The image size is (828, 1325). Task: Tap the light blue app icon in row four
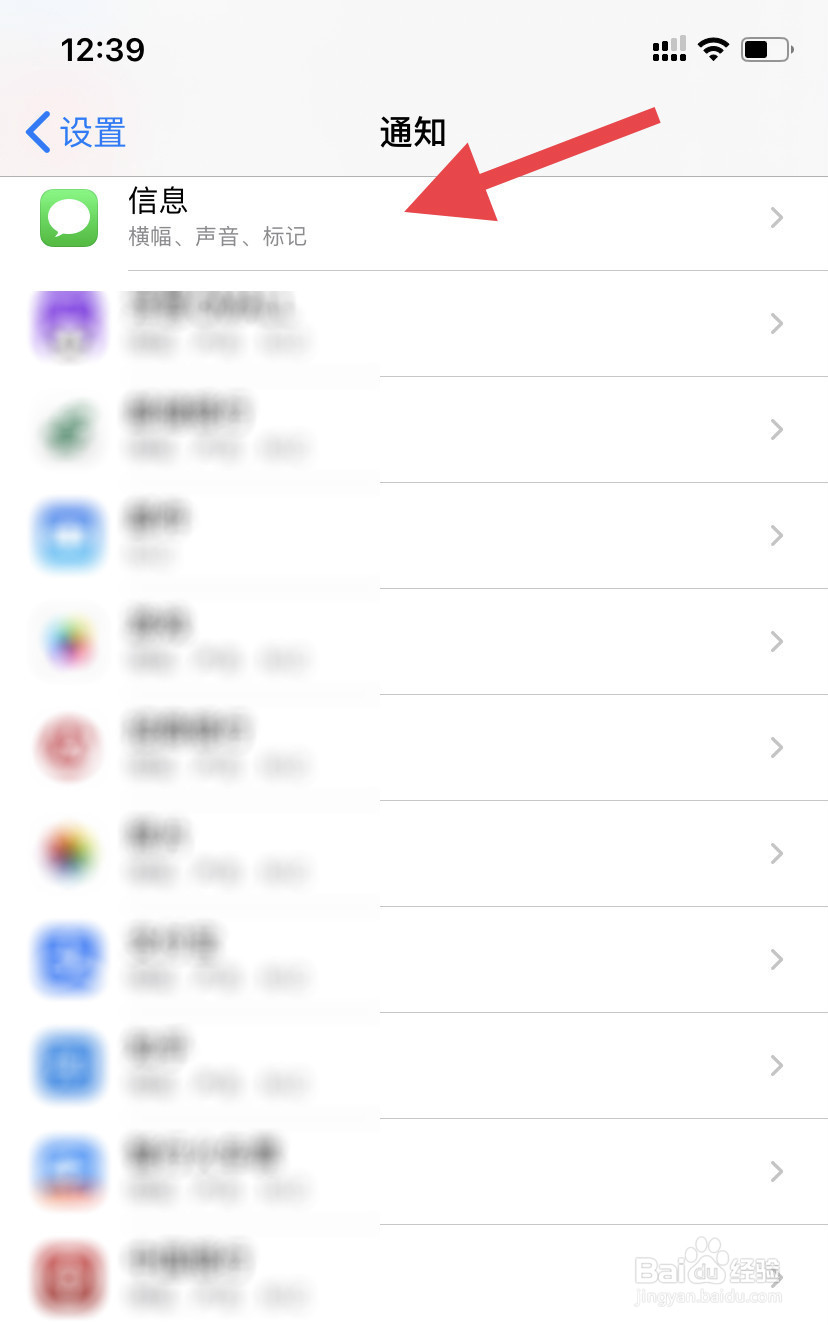68,535
